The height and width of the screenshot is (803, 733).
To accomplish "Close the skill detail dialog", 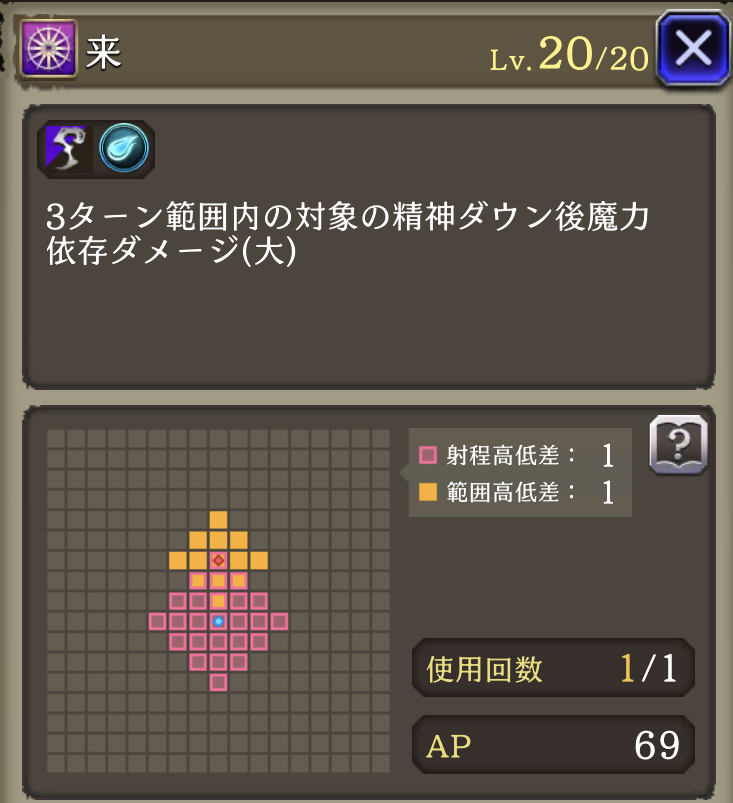I will click(x=694, y=47).
